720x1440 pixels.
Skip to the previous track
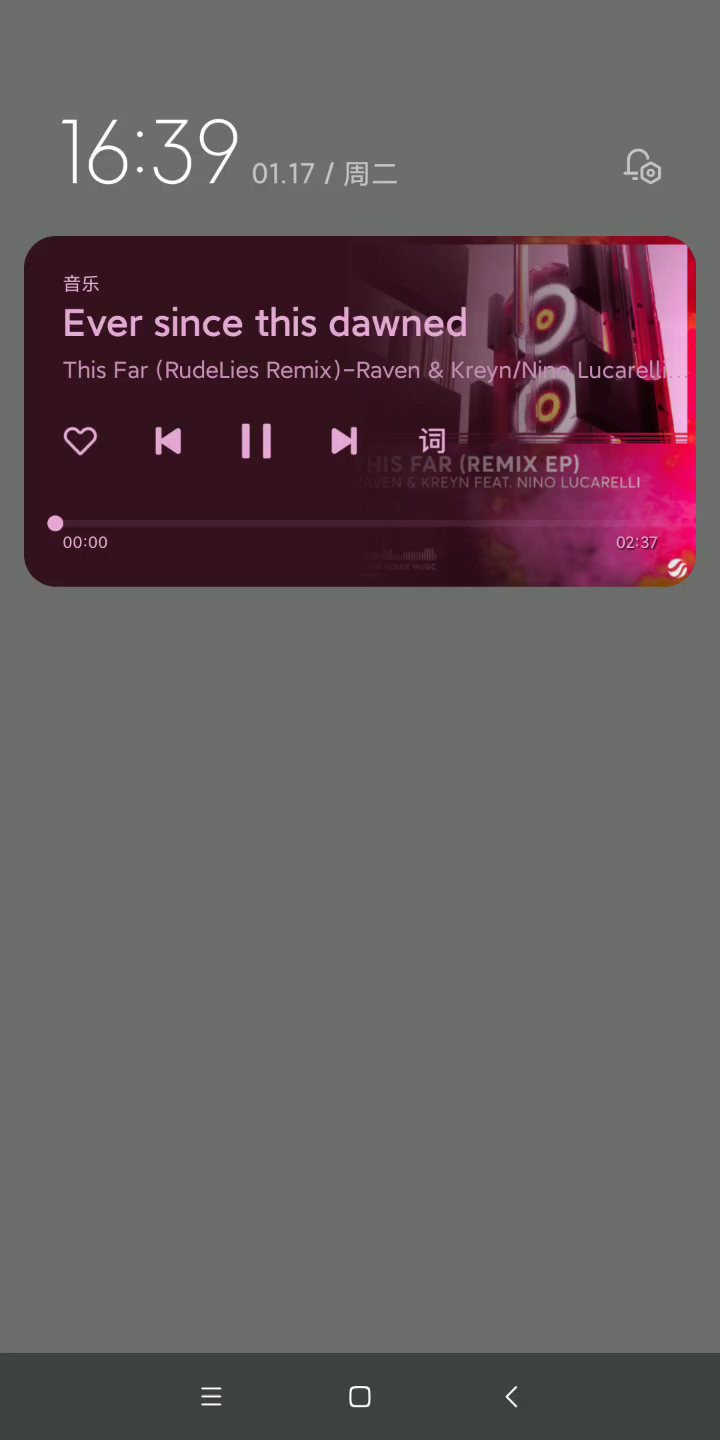pos(168,441)
